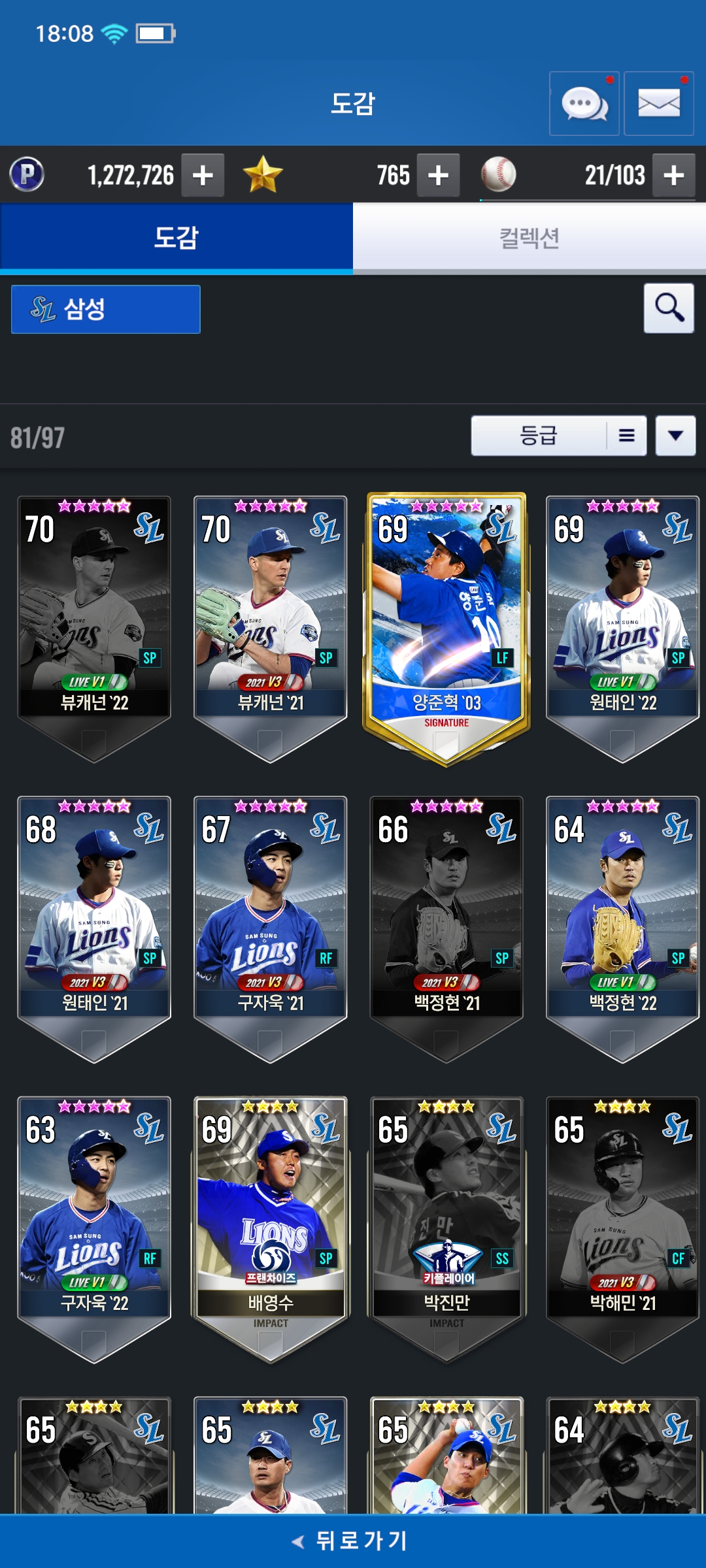Switch to the 컬렉션 tab
The height and width of the screenshot is (1568, 706).
(x=529, y=238)
